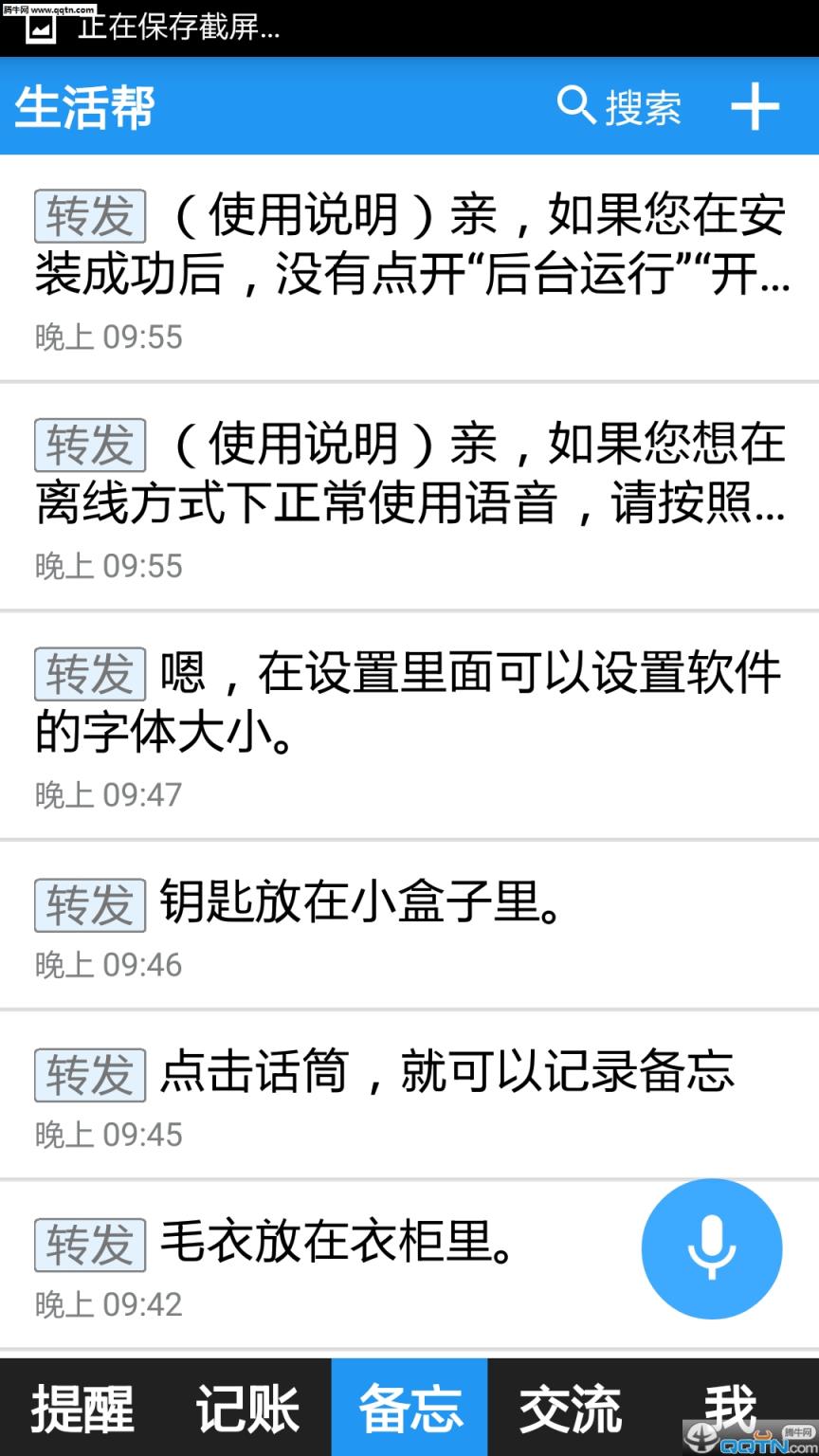Tap the + icon to add new memo
The image size is (819, 1456).
[754, 106]
